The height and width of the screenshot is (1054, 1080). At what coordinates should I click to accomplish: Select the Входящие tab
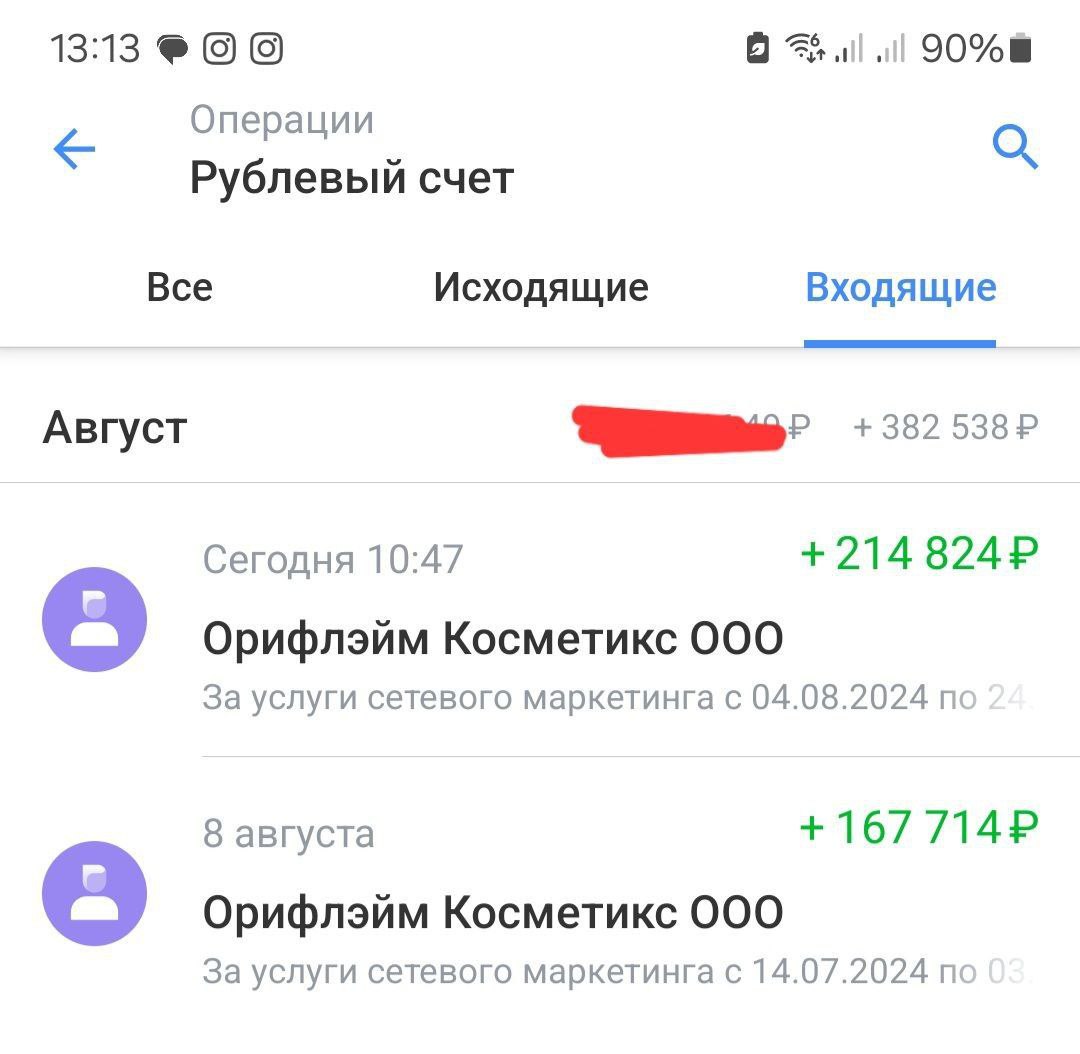tap(900, 288)
